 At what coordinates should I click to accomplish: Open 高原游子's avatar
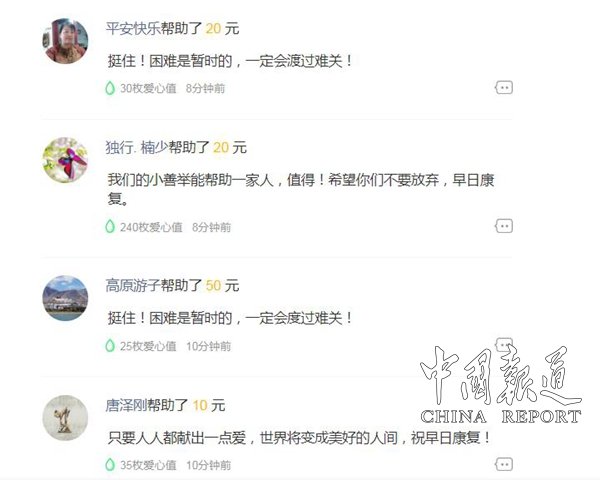[x=66, y=297]
